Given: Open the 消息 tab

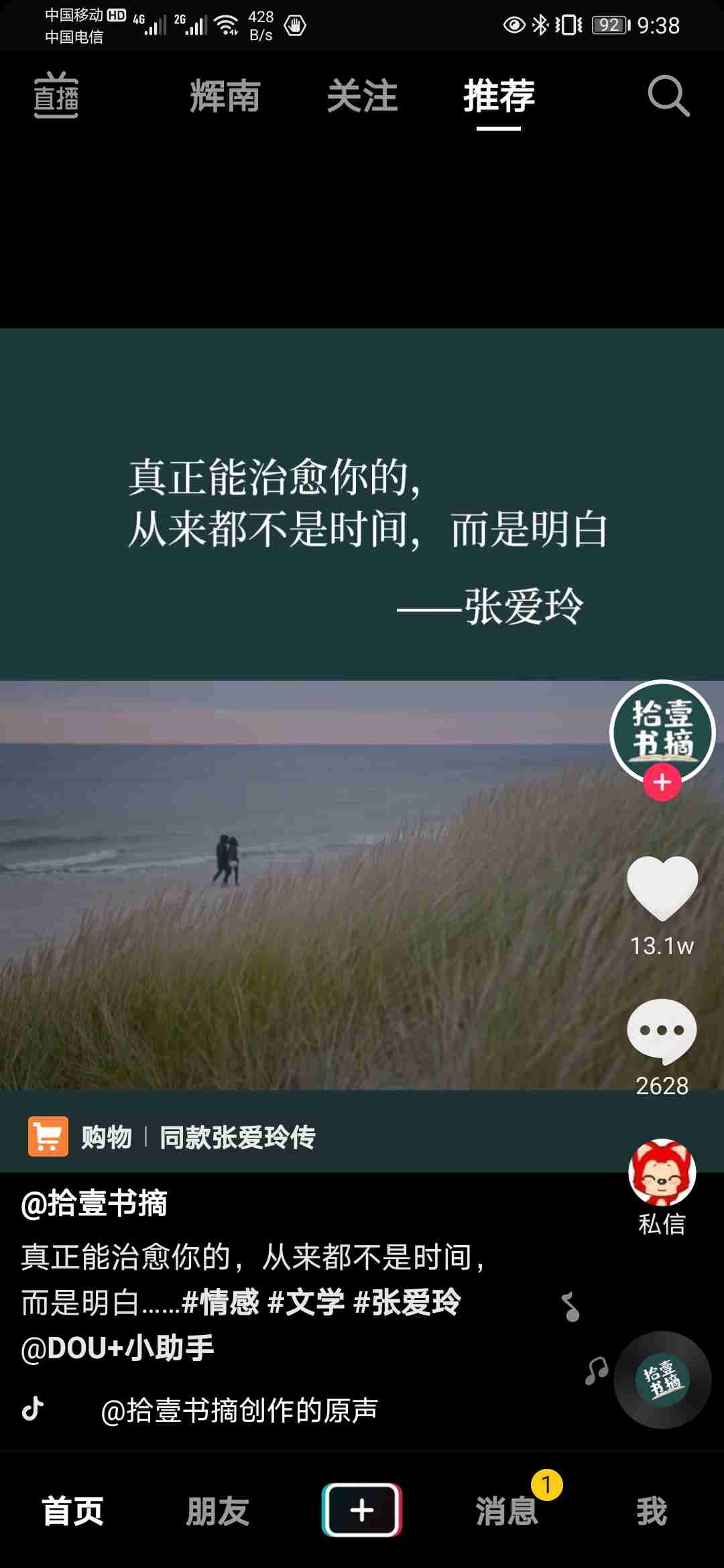Looking at the screenshot, I should [x=507, y=1511].
